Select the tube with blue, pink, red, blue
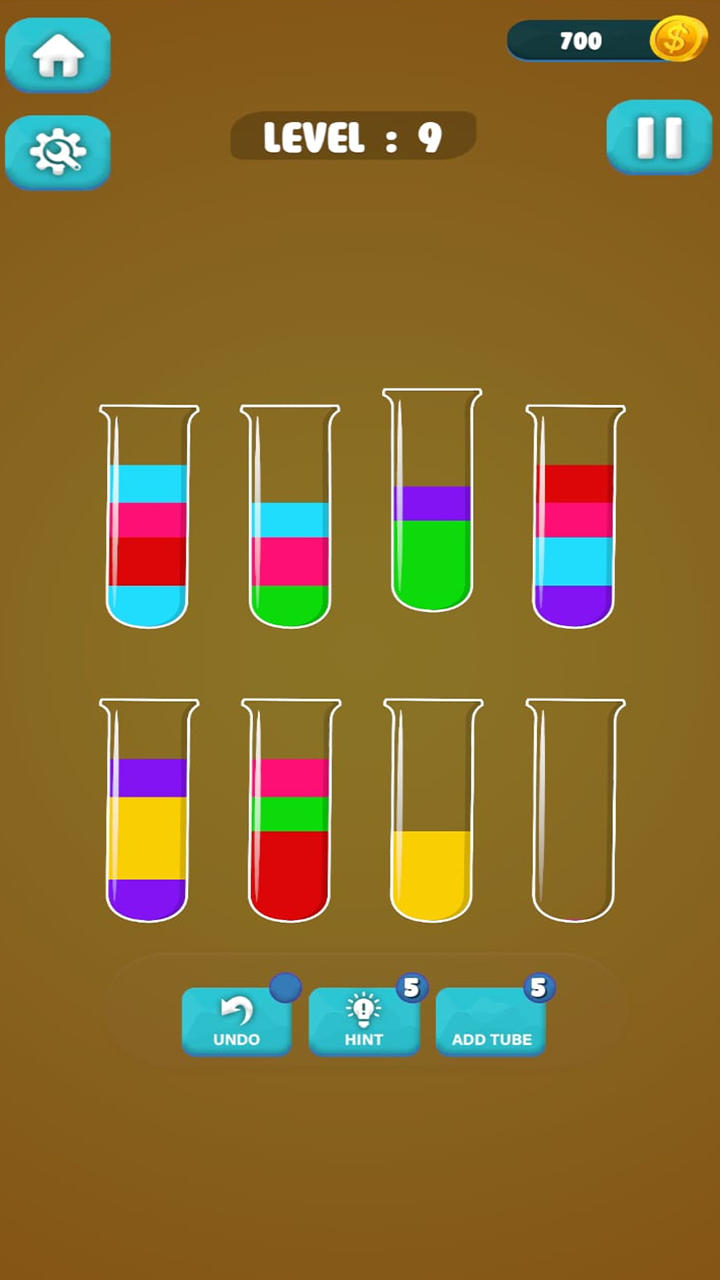This screenshot has width=720, height=1280. [x=148, y=517]
